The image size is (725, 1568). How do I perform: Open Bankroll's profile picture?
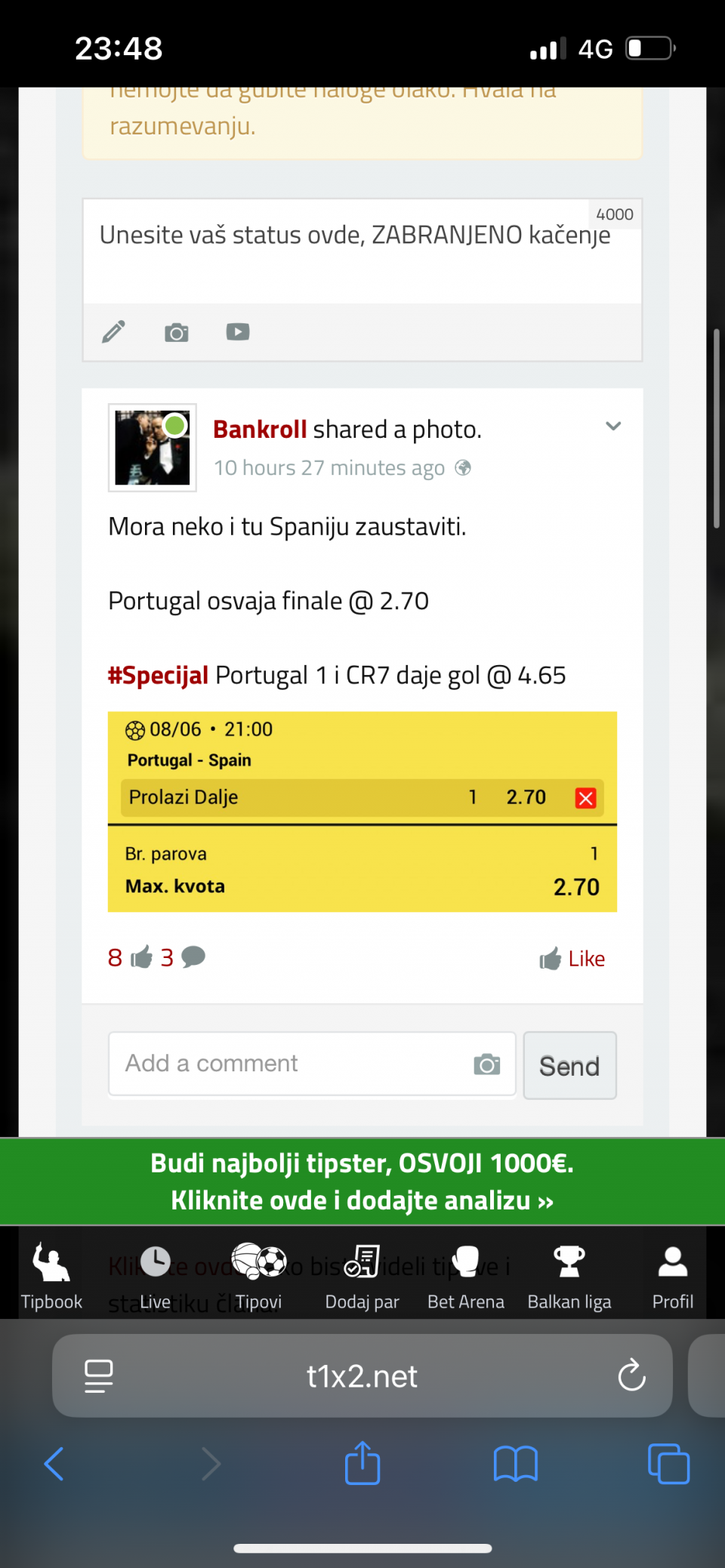coord(153,448)
